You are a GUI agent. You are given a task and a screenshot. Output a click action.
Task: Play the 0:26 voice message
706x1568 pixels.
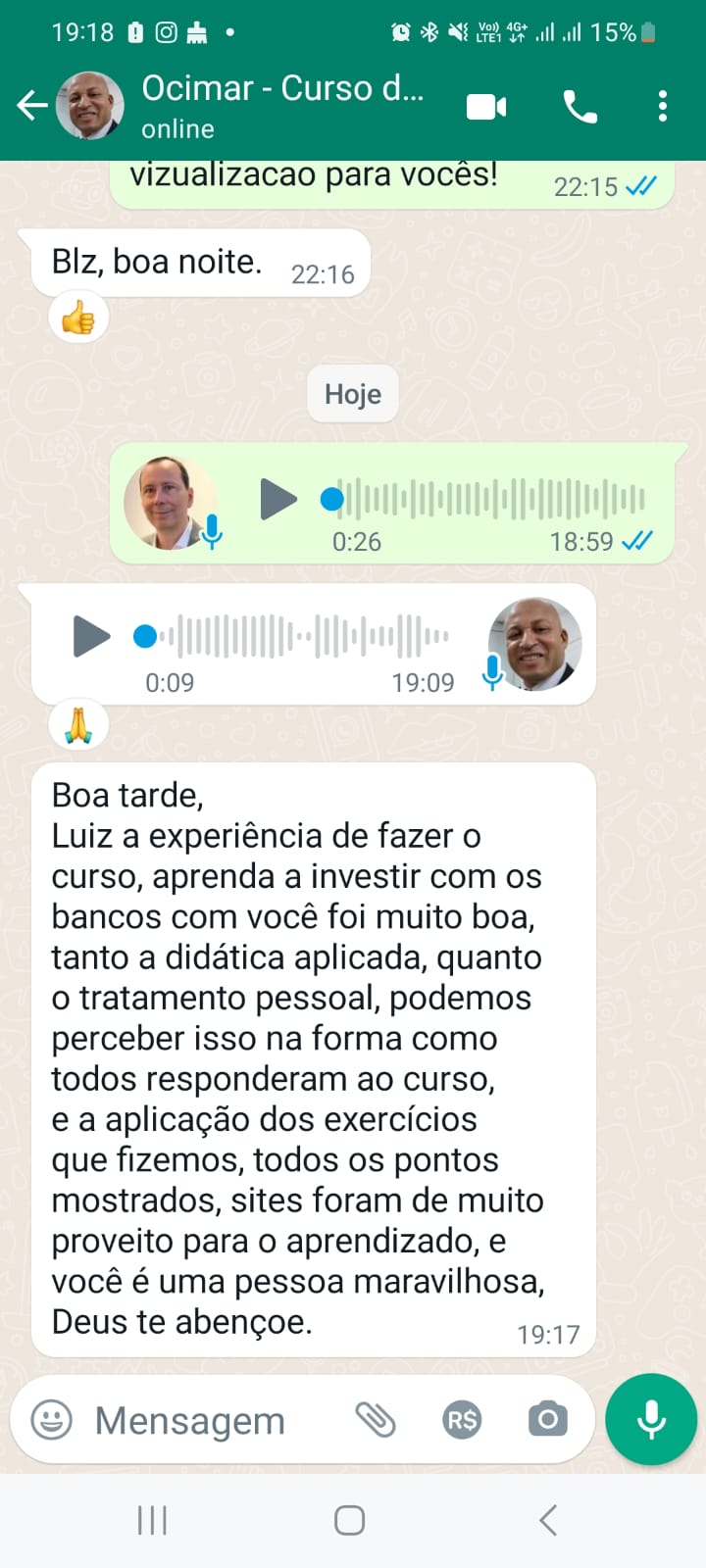click(x=278, y=500)
